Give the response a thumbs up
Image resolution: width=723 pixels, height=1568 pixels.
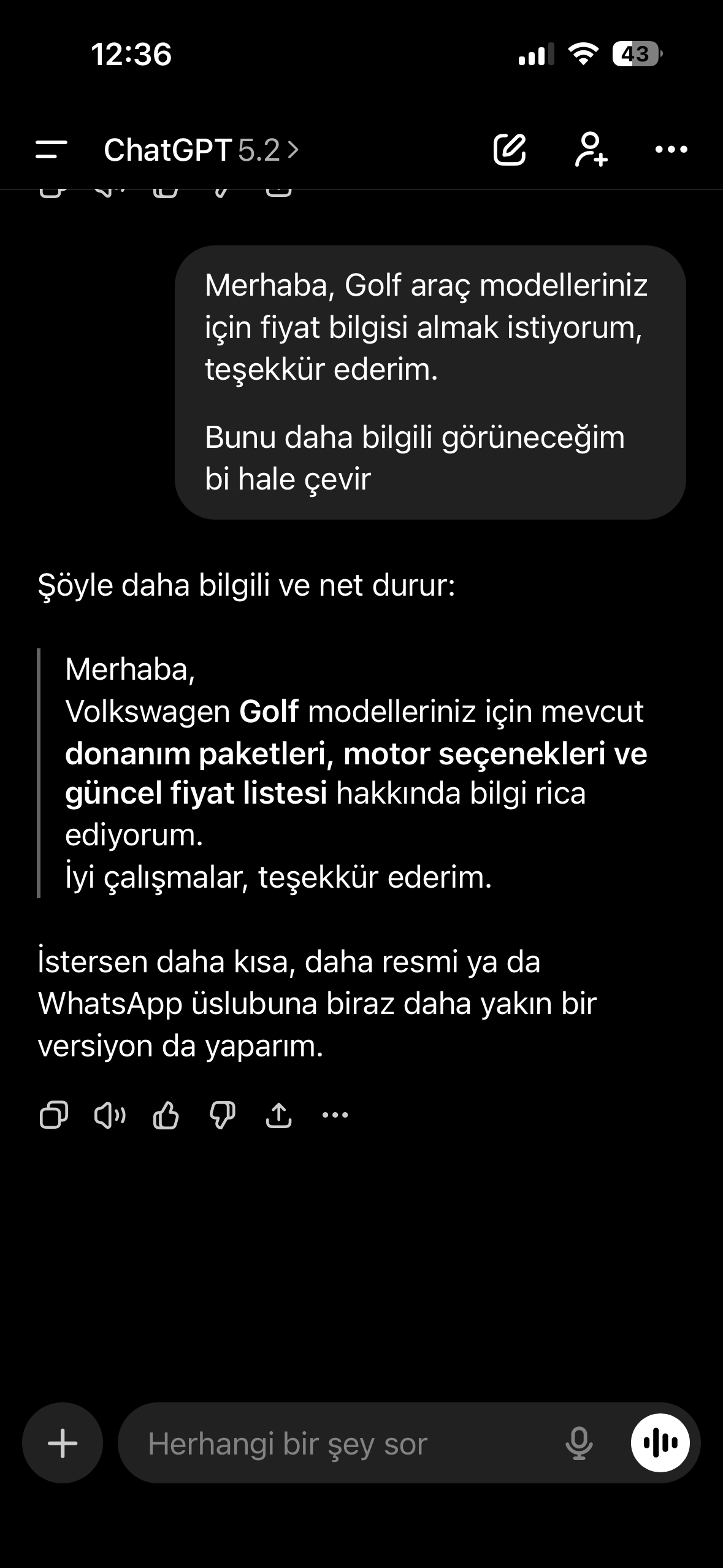click(x=166, y=1115)
